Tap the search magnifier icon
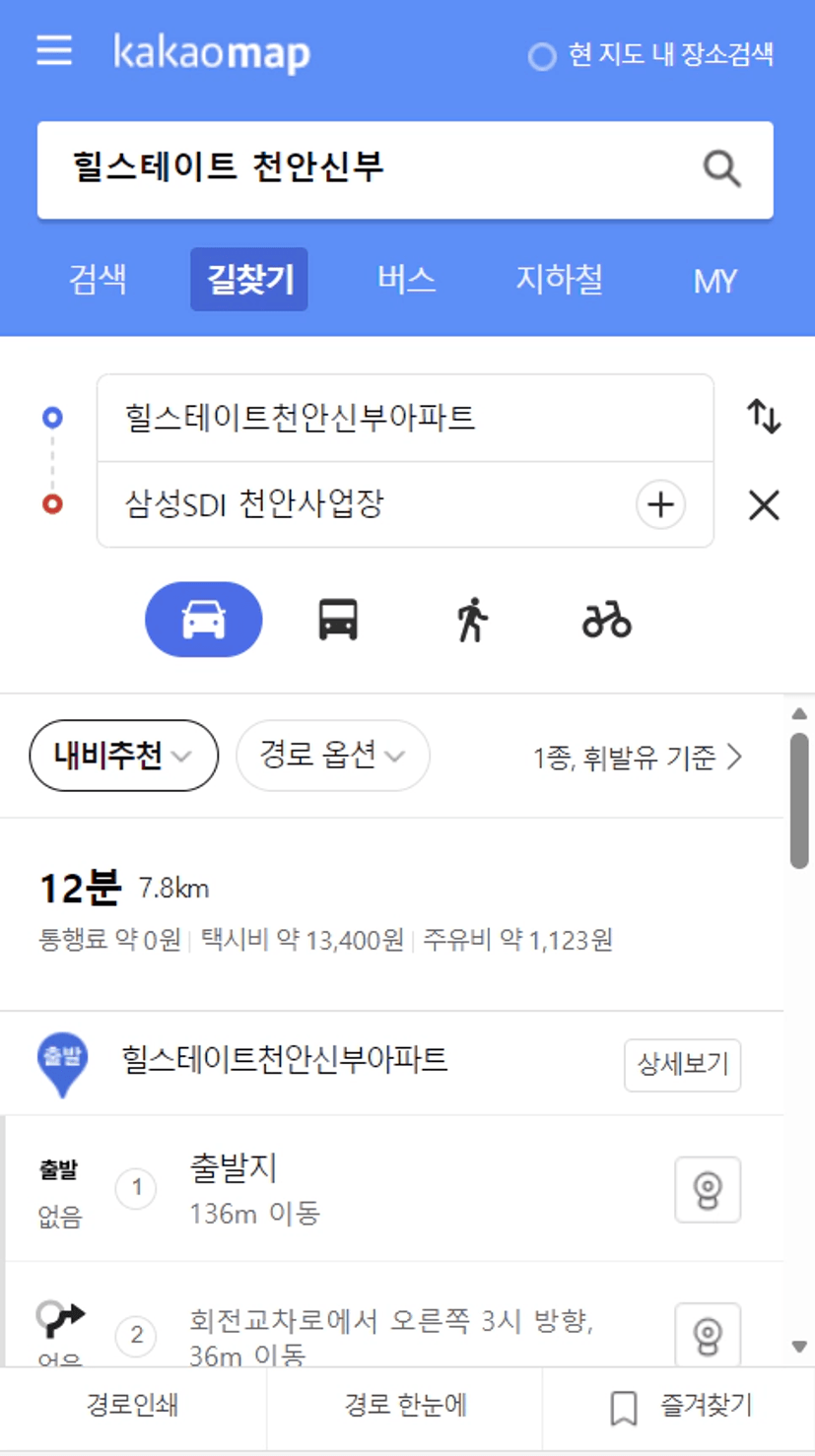 point(721,169)
